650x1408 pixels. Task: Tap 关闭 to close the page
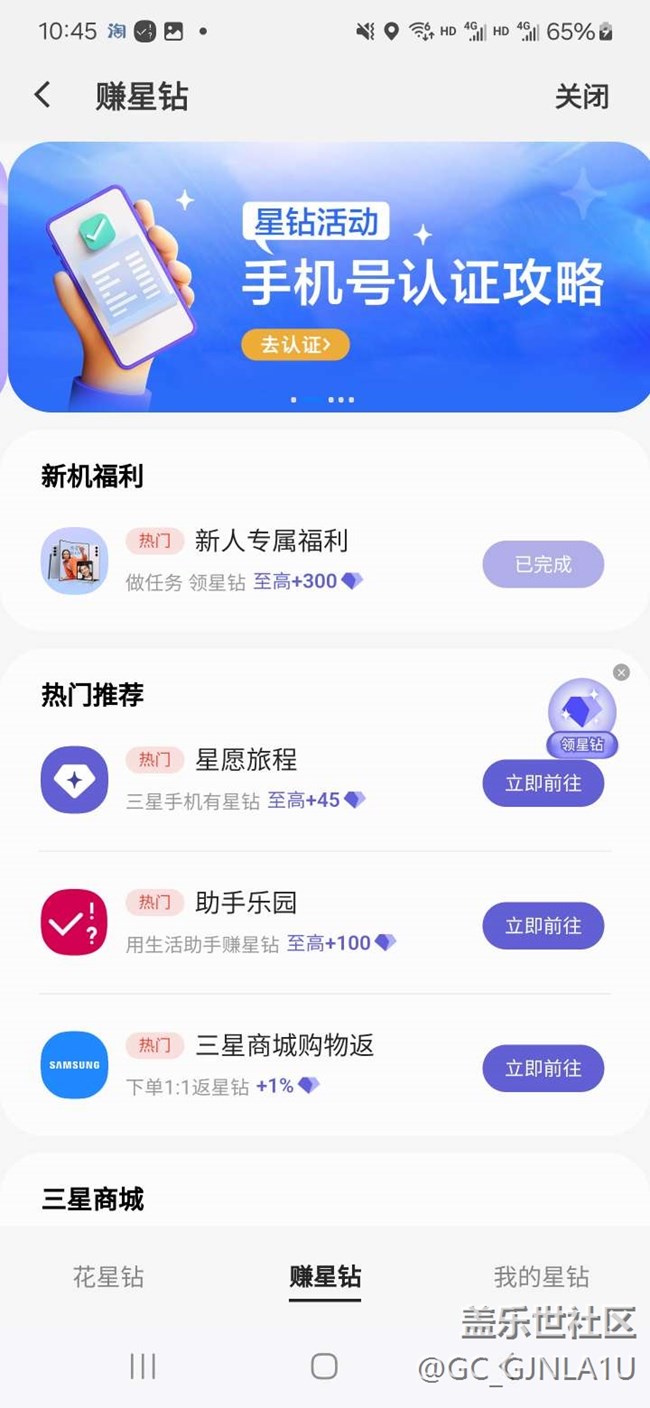pos(581,97)
